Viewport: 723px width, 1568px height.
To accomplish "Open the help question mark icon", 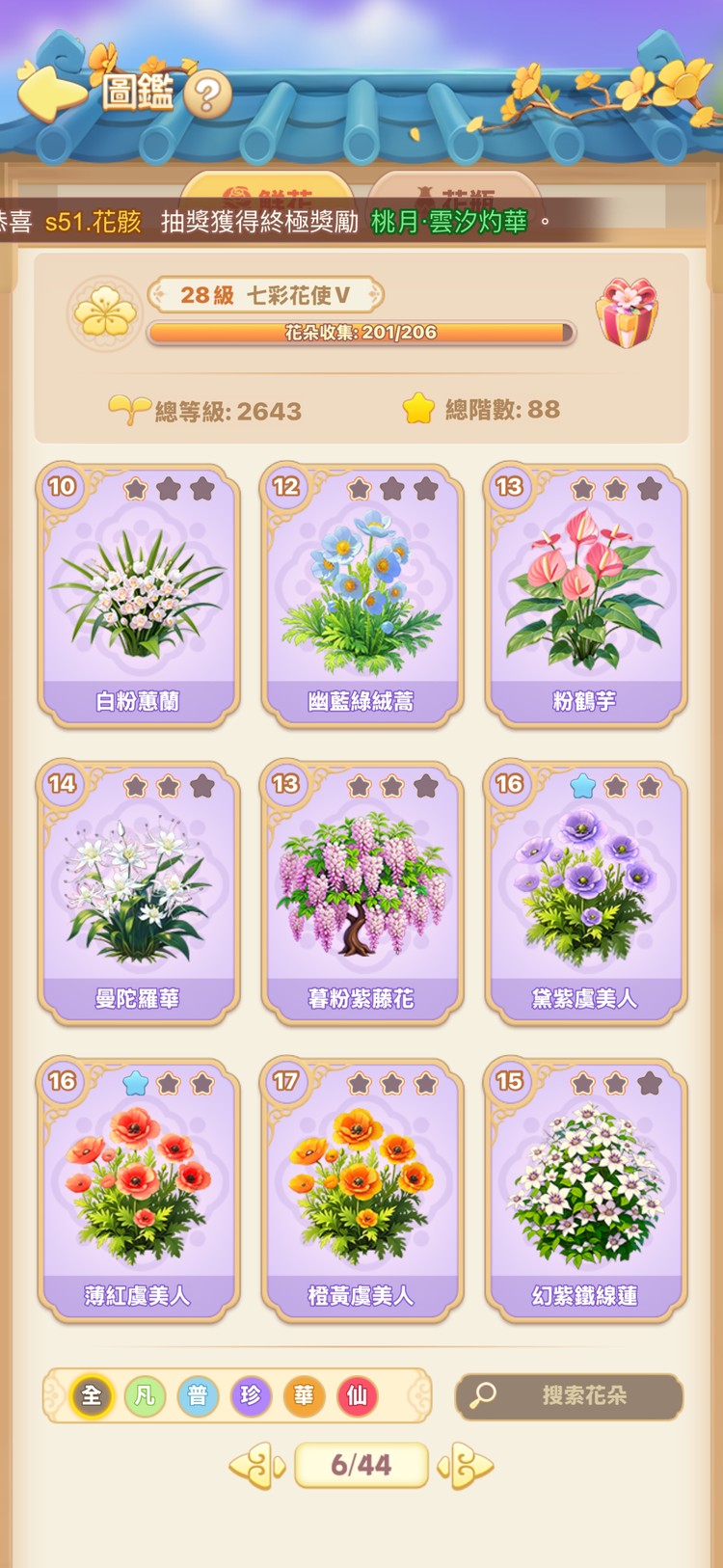I will (206, 95).
